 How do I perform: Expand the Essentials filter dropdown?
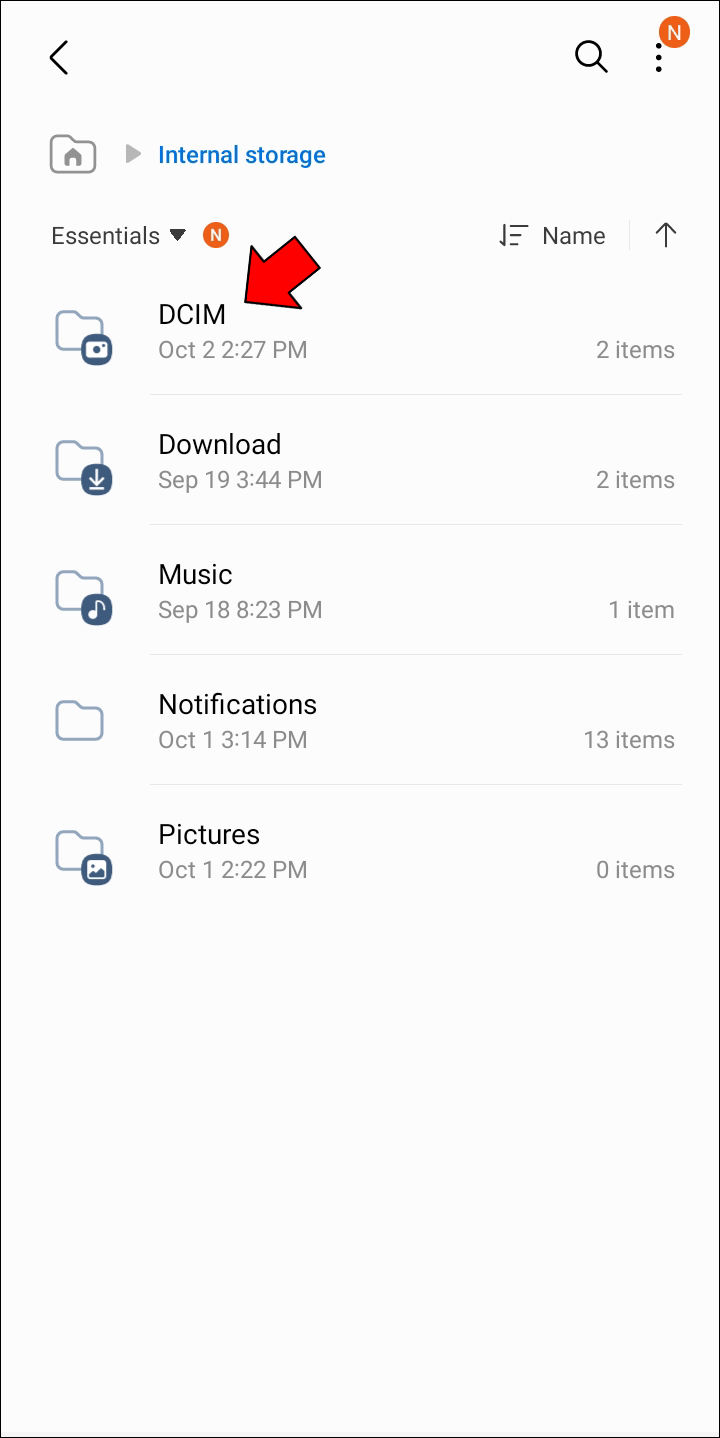[118, 236]
